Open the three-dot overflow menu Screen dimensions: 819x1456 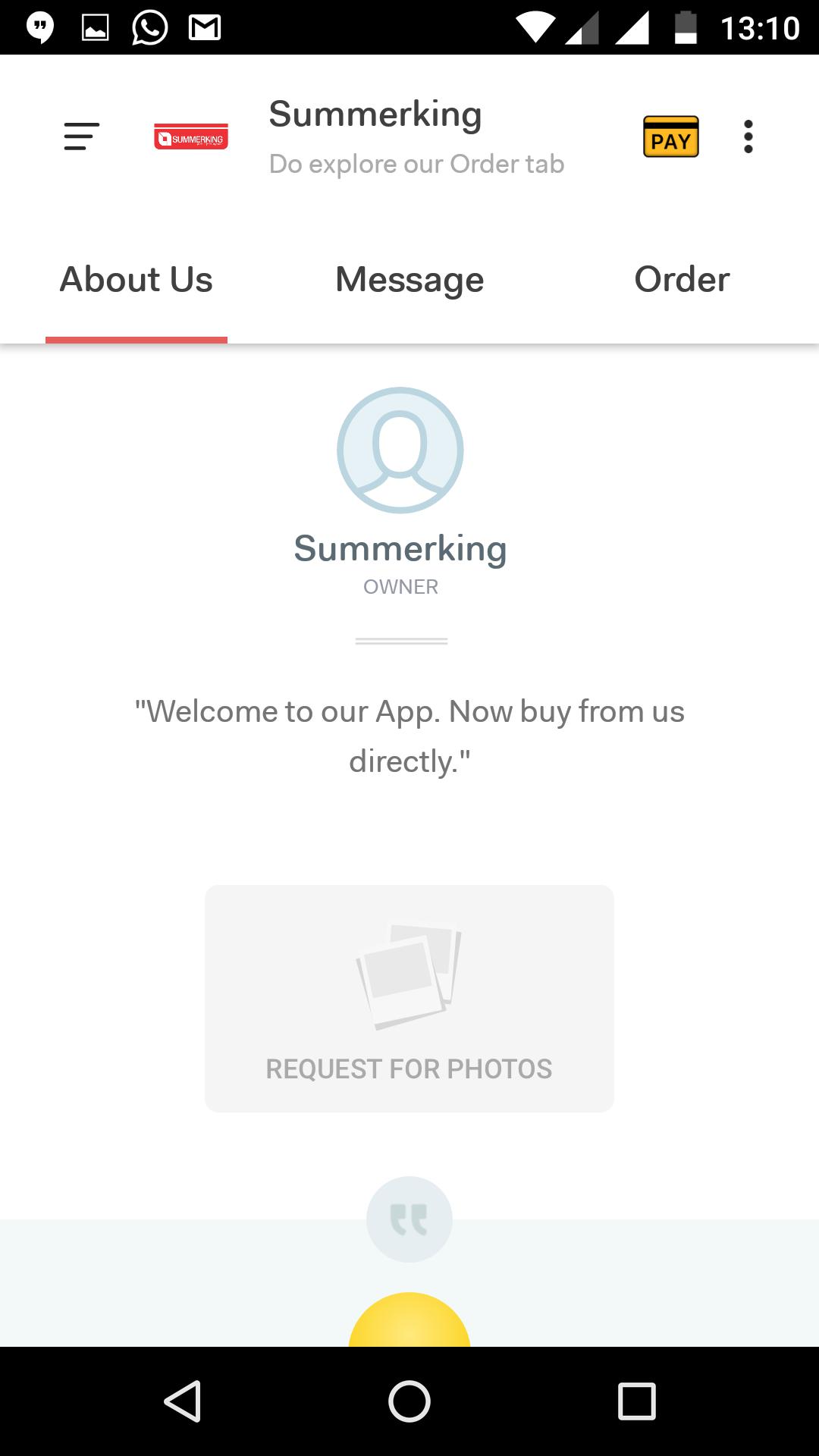tap(747, 136)
